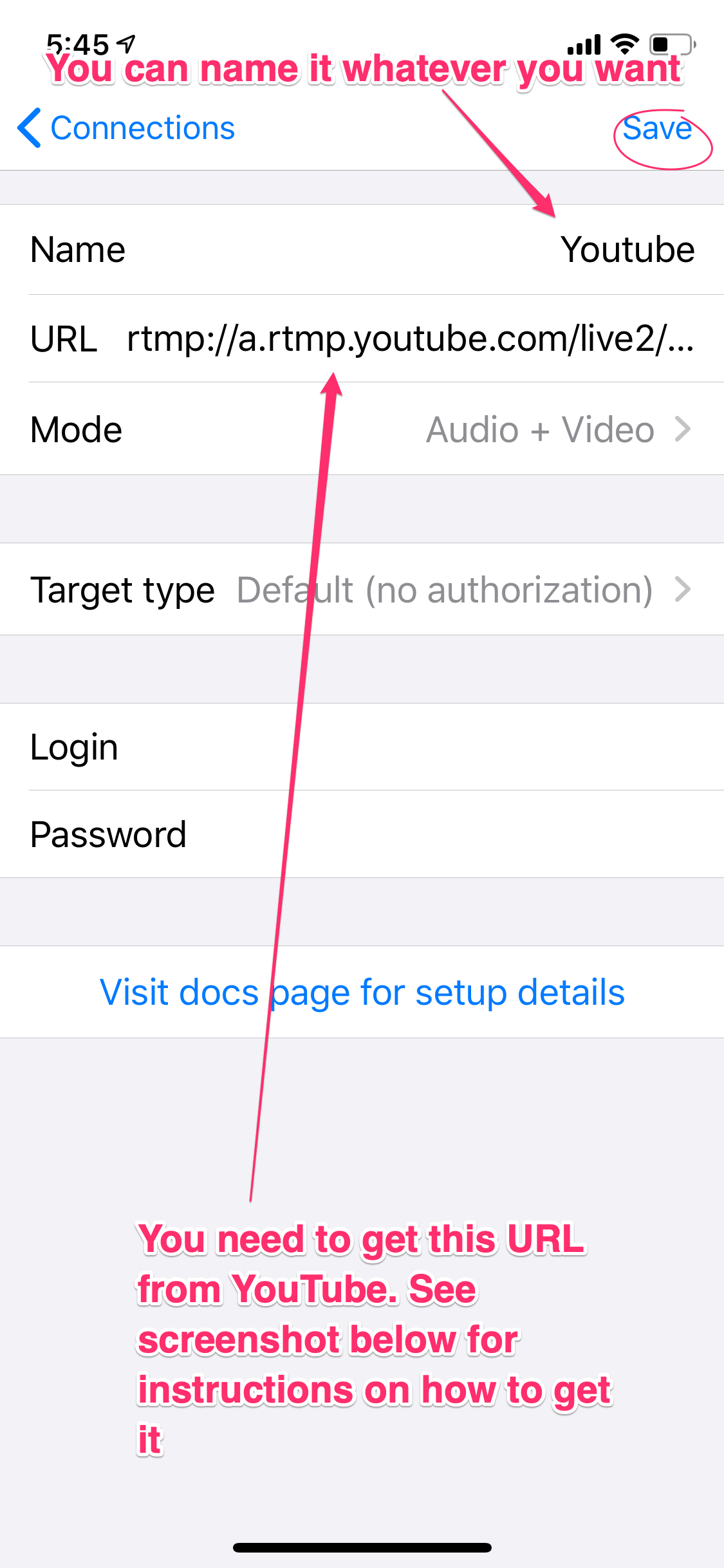Save the connection settings
This screenshot has height=1568, width=724.
point(657,128)
